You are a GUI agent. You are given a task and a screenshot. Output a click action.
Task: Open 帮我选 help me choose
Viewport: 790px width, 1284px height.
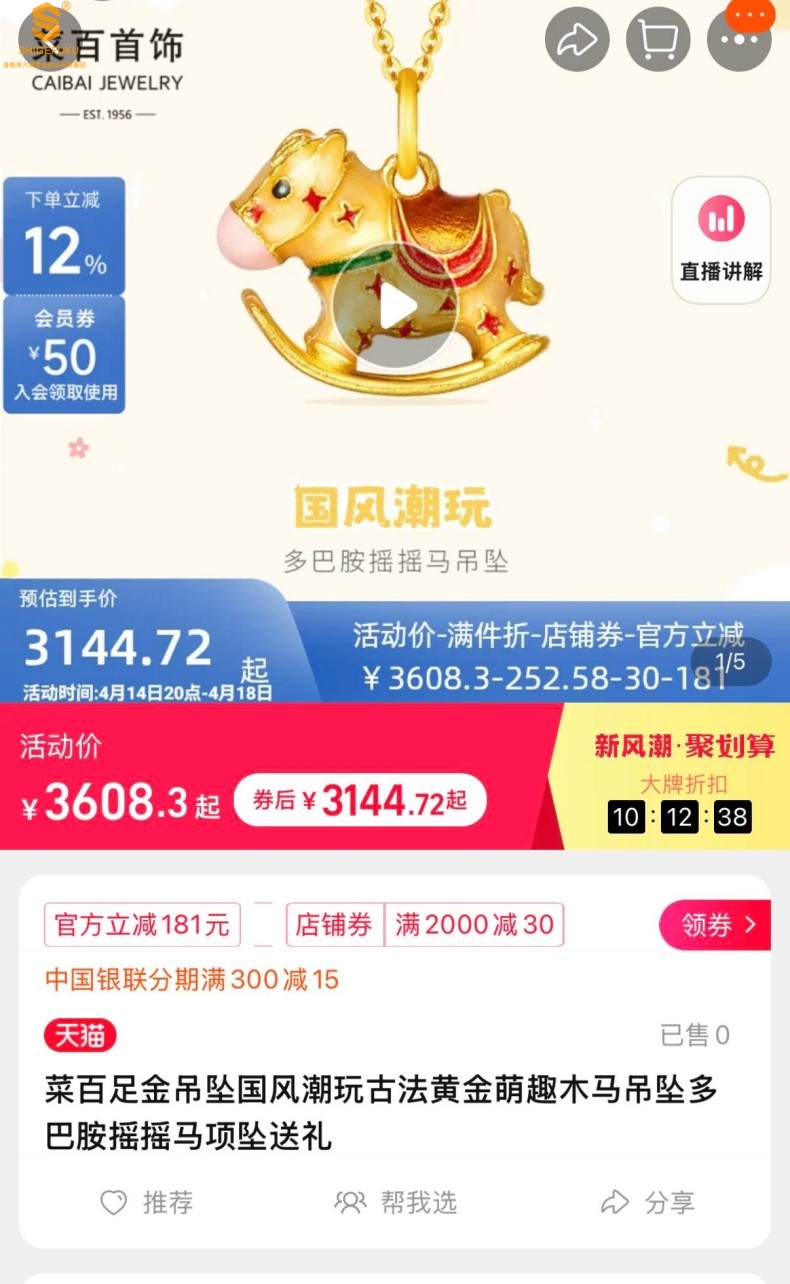(396, 1202)
